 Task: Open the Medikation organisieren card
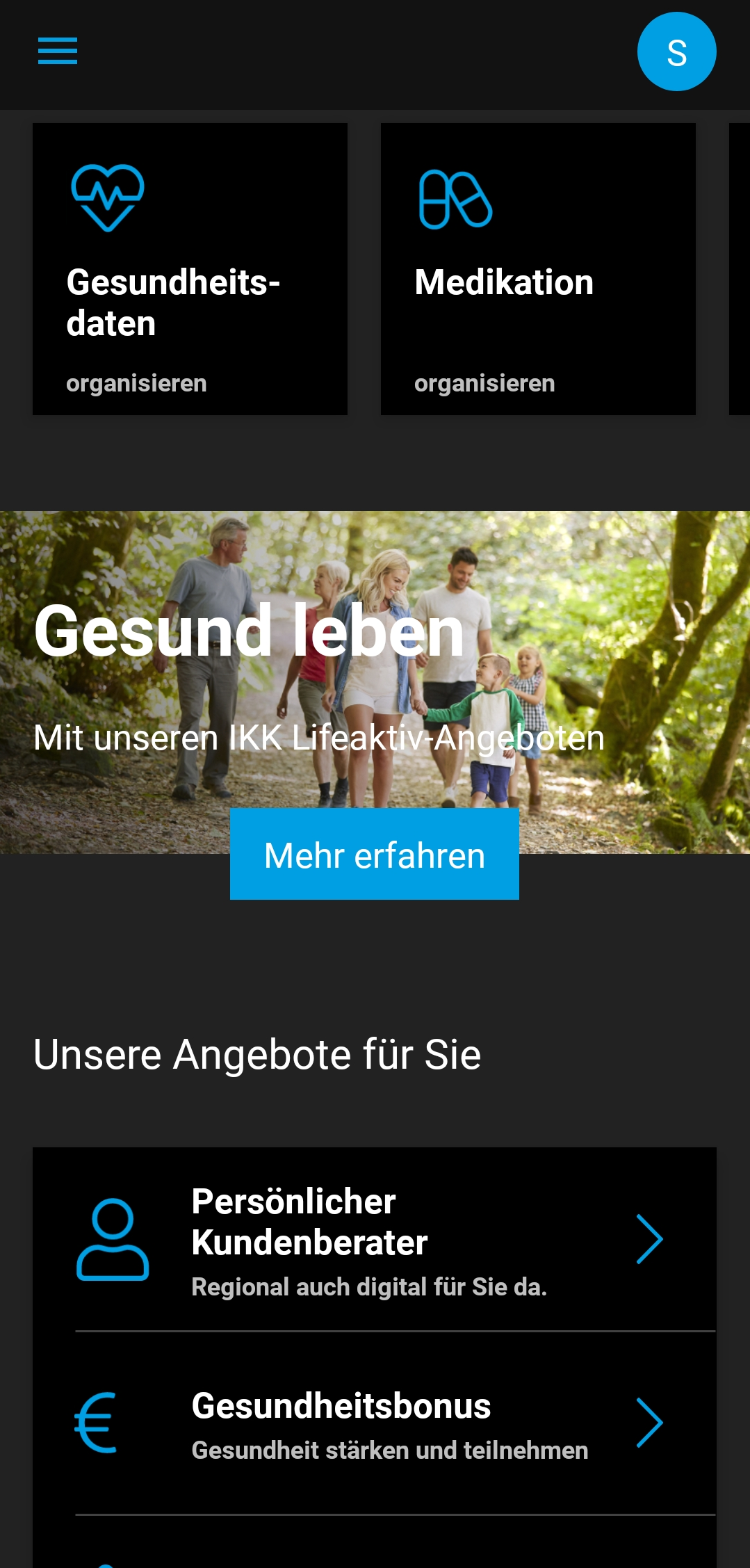click(537, 269)
